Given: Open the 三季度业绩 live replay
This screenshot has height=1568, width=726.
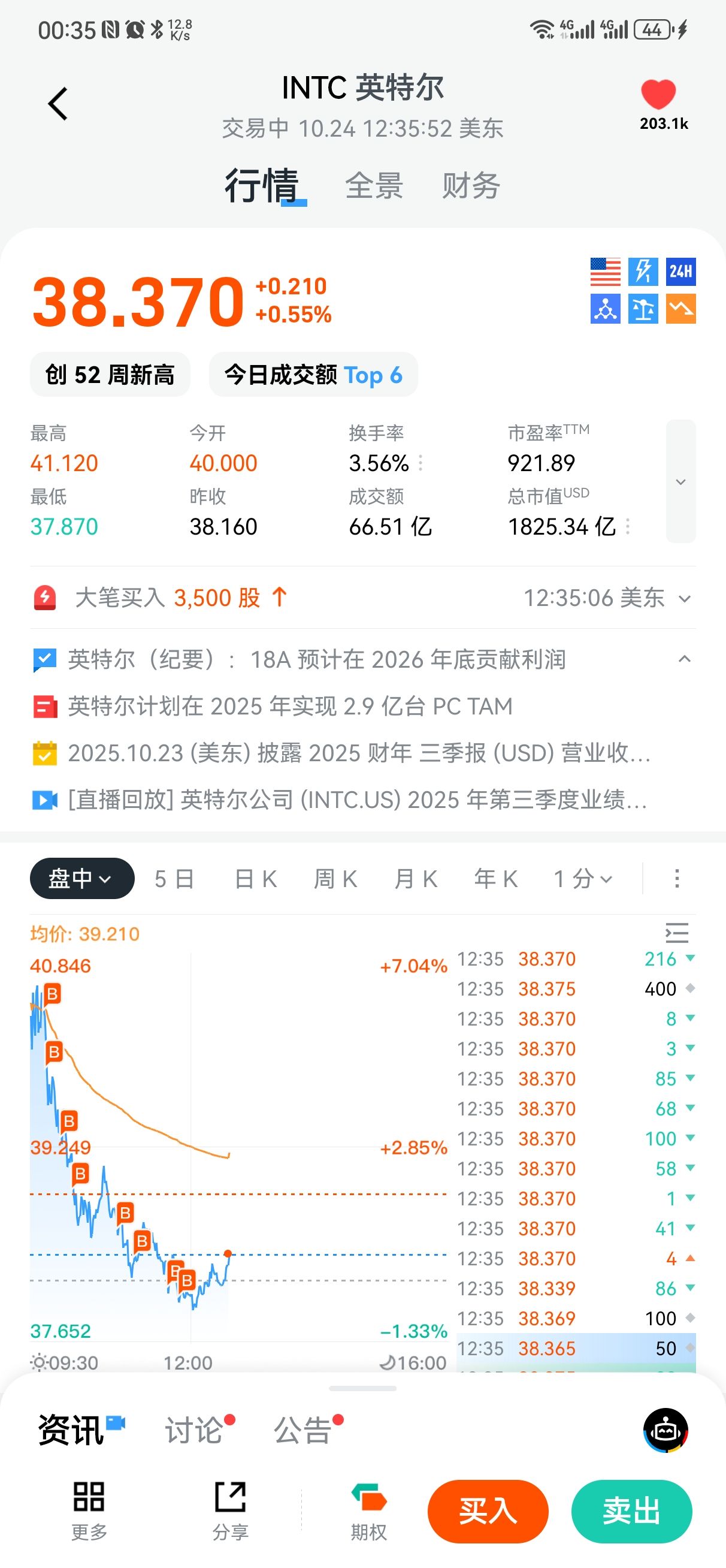Looking at the screenshot, I should [x=356, y=800].
